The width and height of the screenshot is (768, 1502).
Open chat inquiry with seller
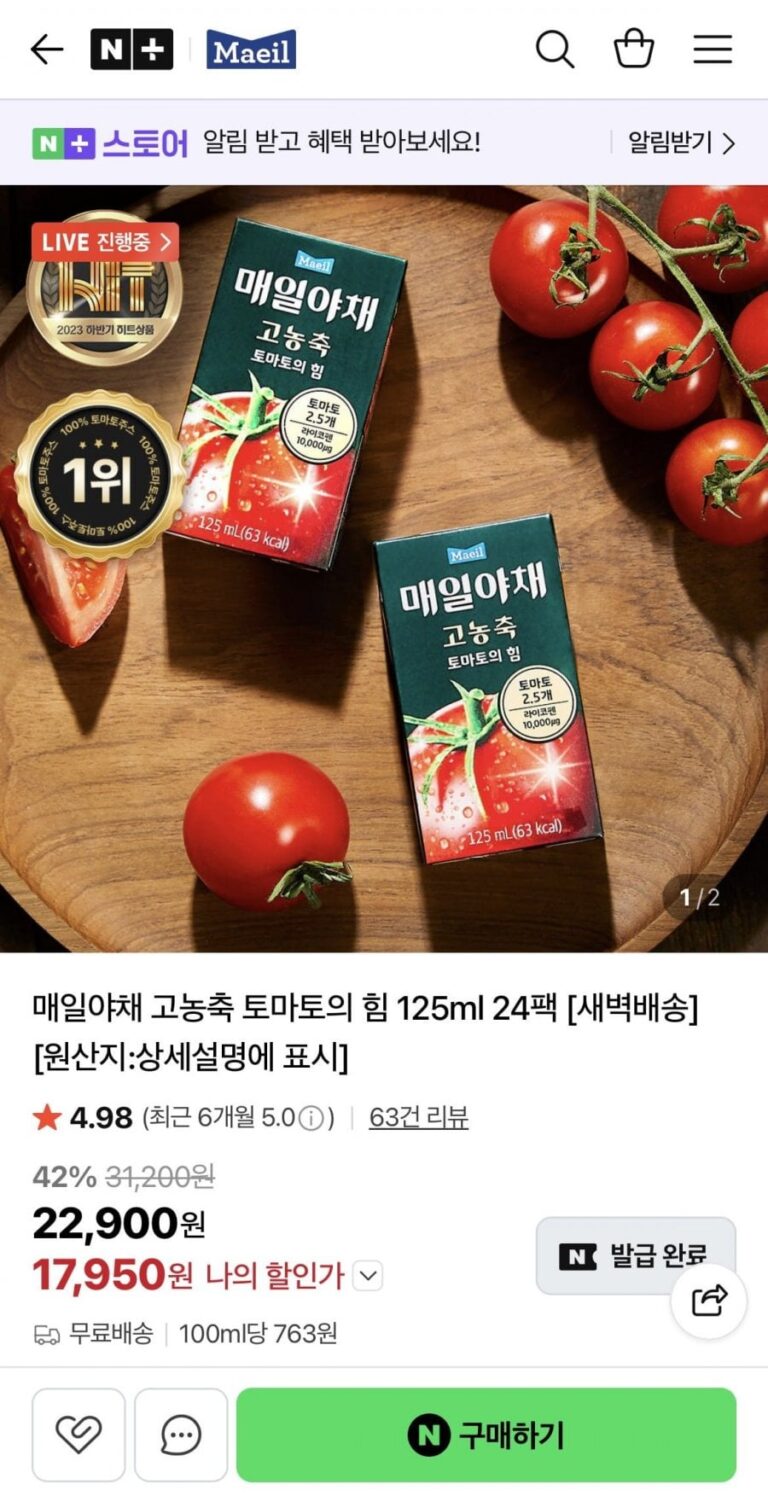181,1435
